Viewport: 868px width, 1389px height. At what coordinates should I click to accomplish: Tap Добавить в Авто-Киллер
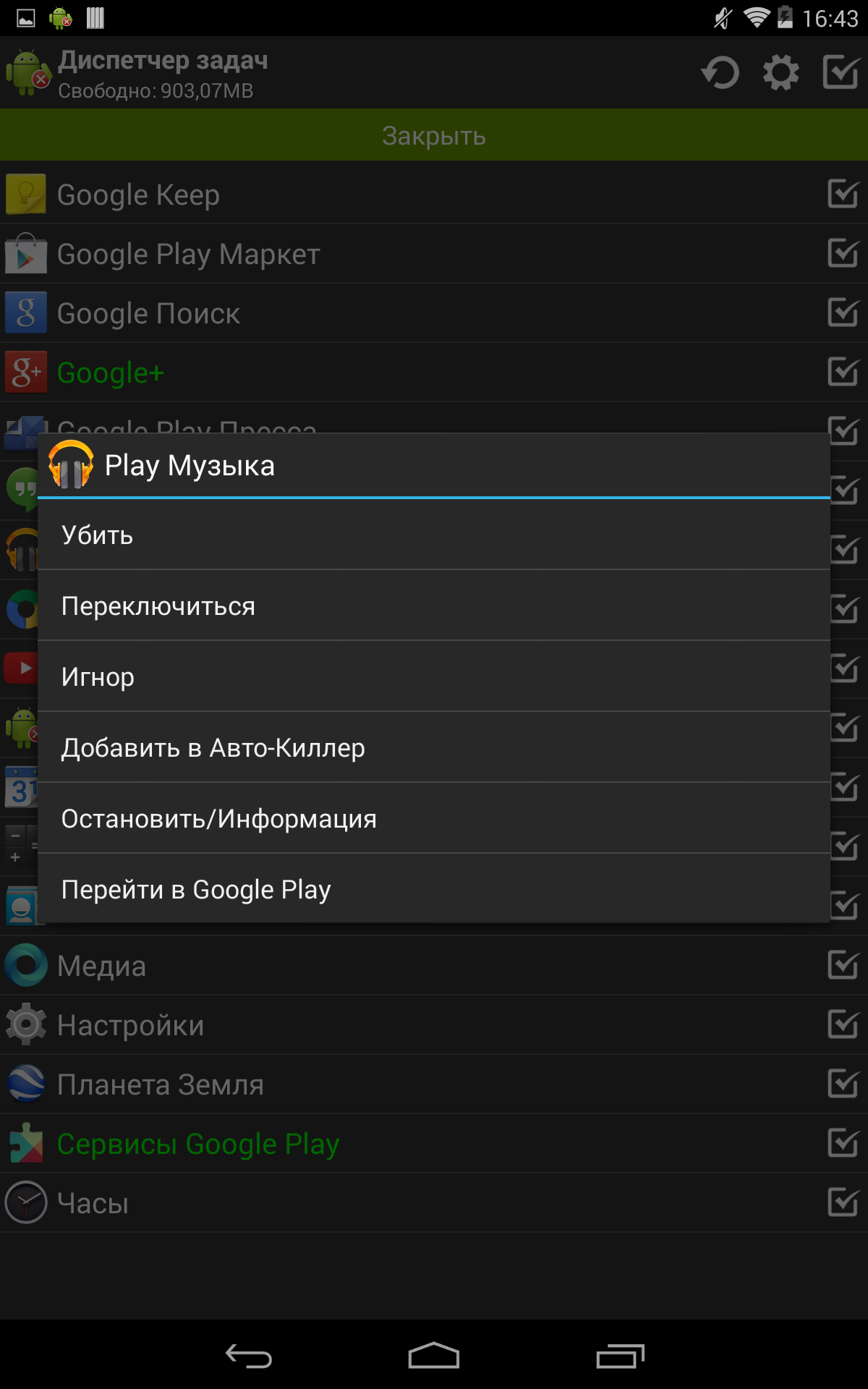pyautogui.click(x=433, y=747)
